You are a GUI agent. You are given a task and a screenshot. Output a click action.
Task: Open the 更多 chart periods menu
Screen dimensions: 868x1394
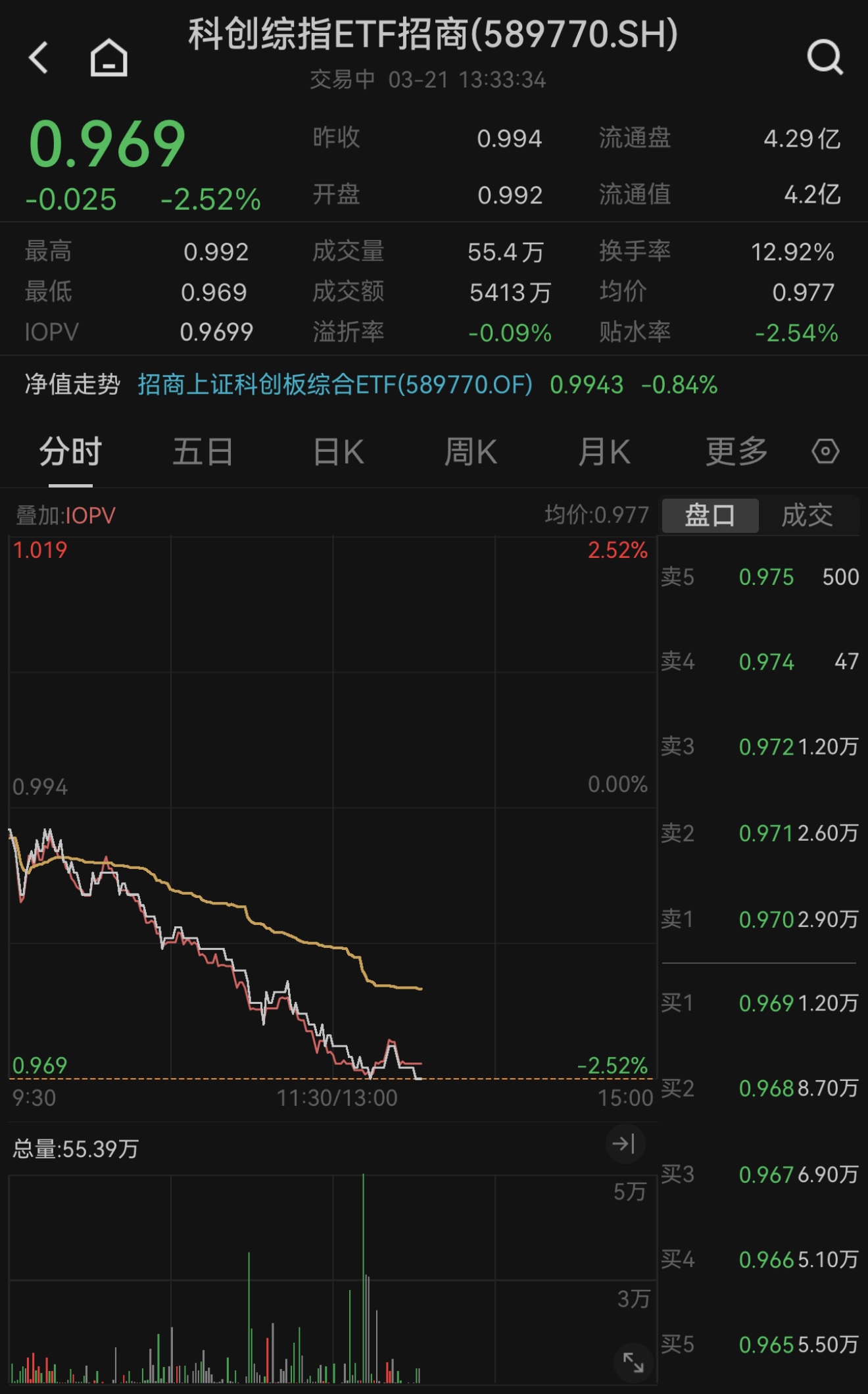click(736, 452)
